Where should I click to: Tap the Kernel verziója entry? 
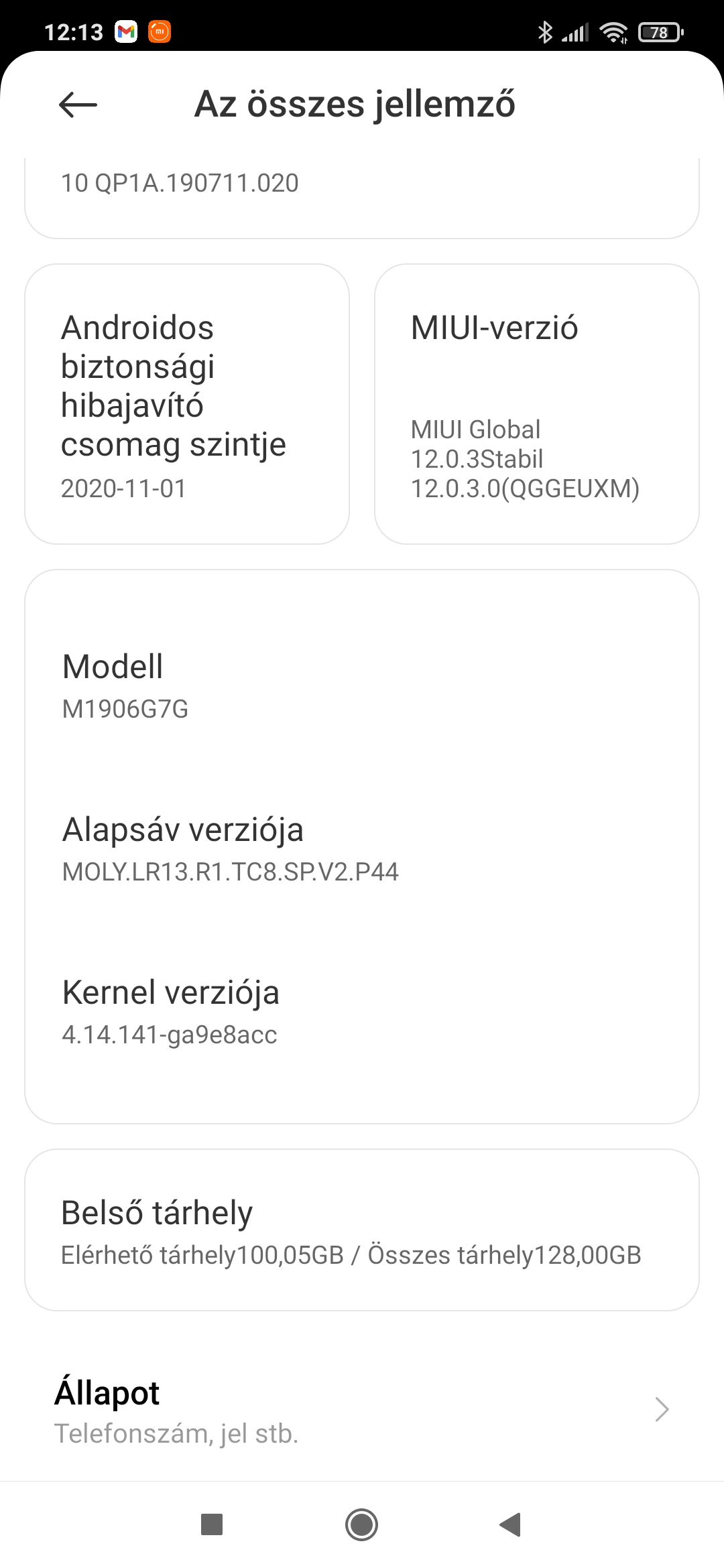tap(362, 1010)
